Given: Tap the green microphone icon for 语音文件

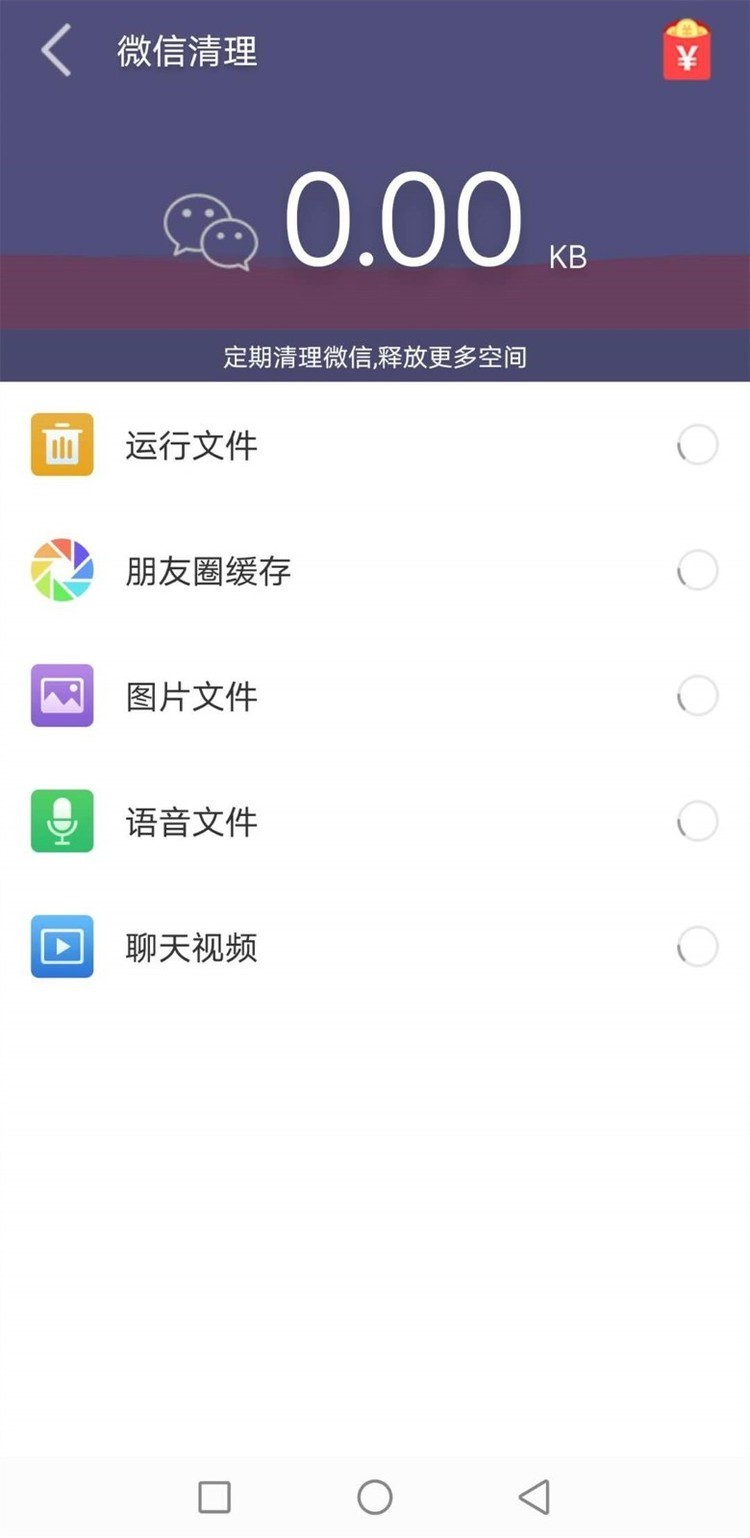Looking at the screenshot, I should 61,821.
